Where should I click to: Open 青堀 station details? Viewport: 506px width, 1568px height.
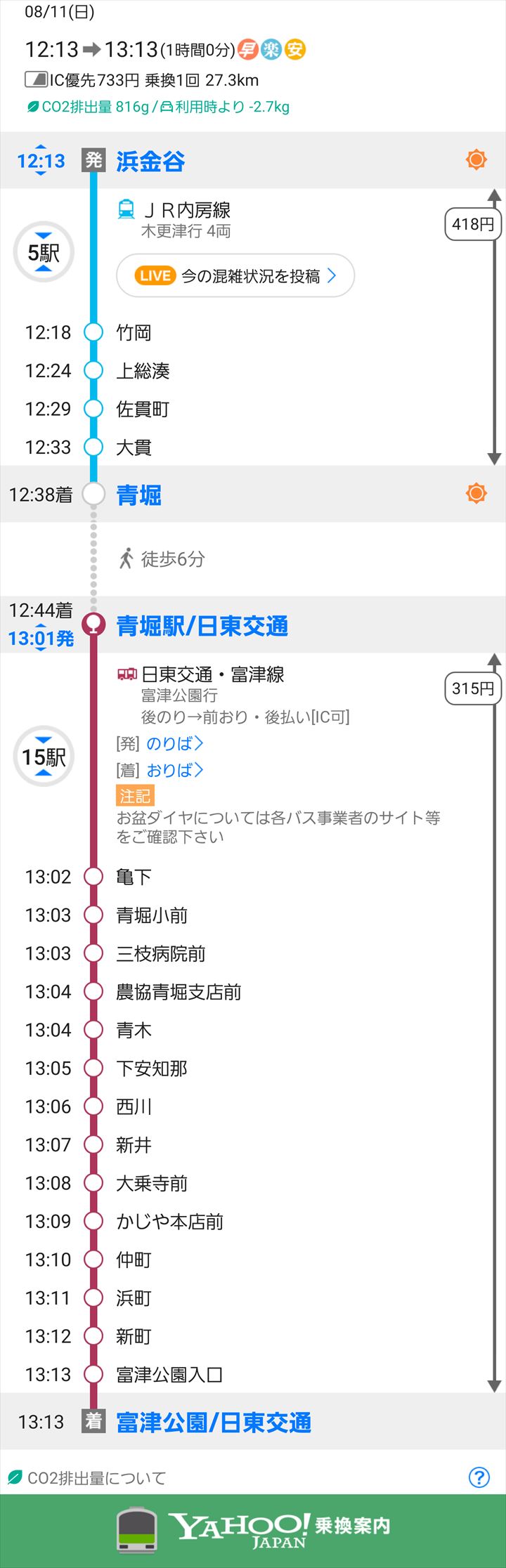point(139,495)
